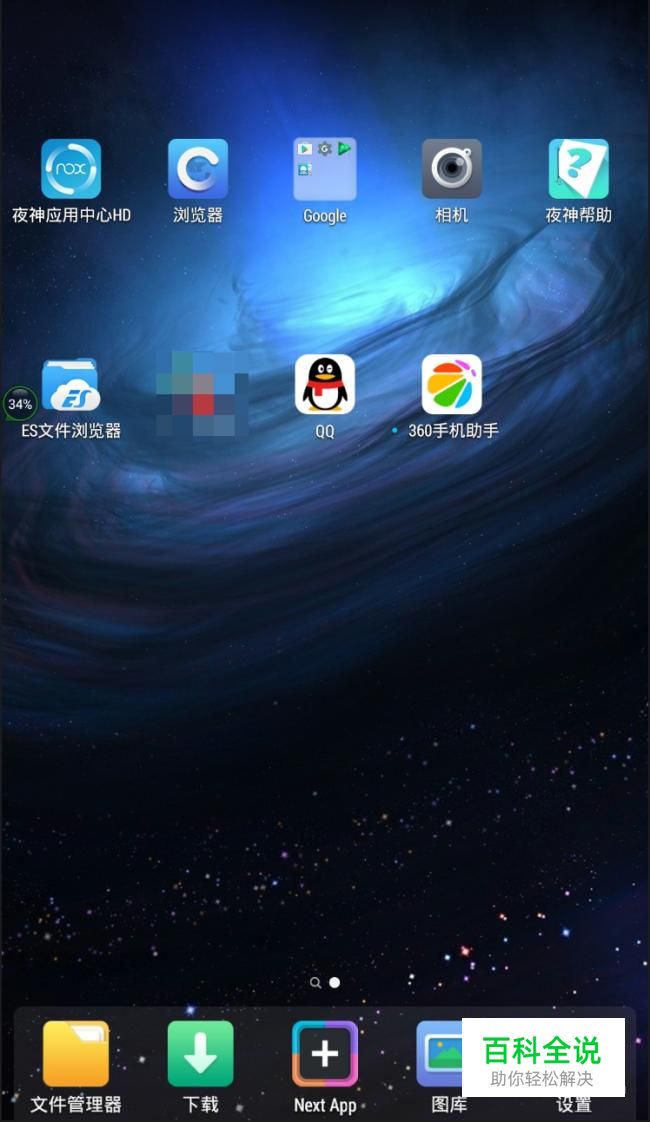Tap the search page indicator

[315, 983]
